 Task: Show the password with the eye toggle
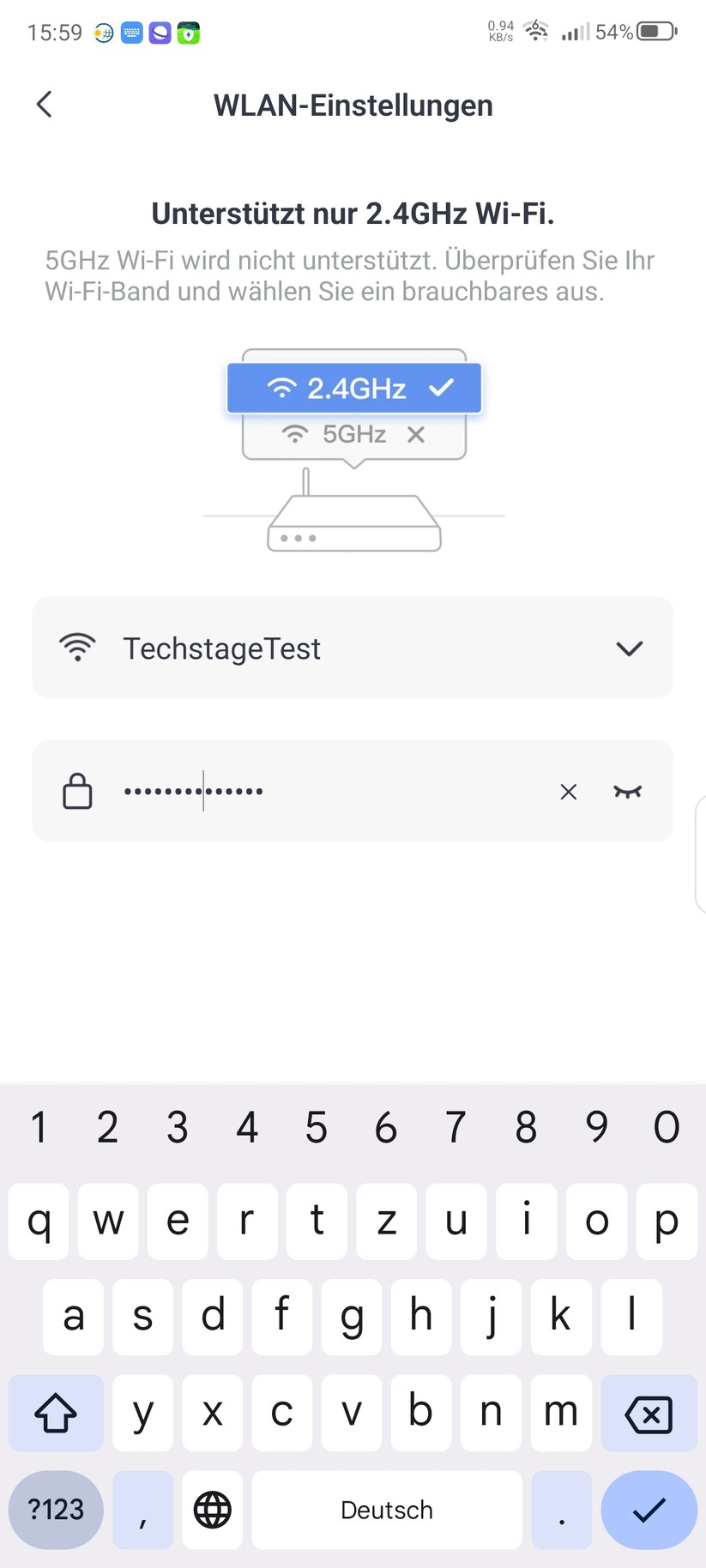[x=628, y=792]
